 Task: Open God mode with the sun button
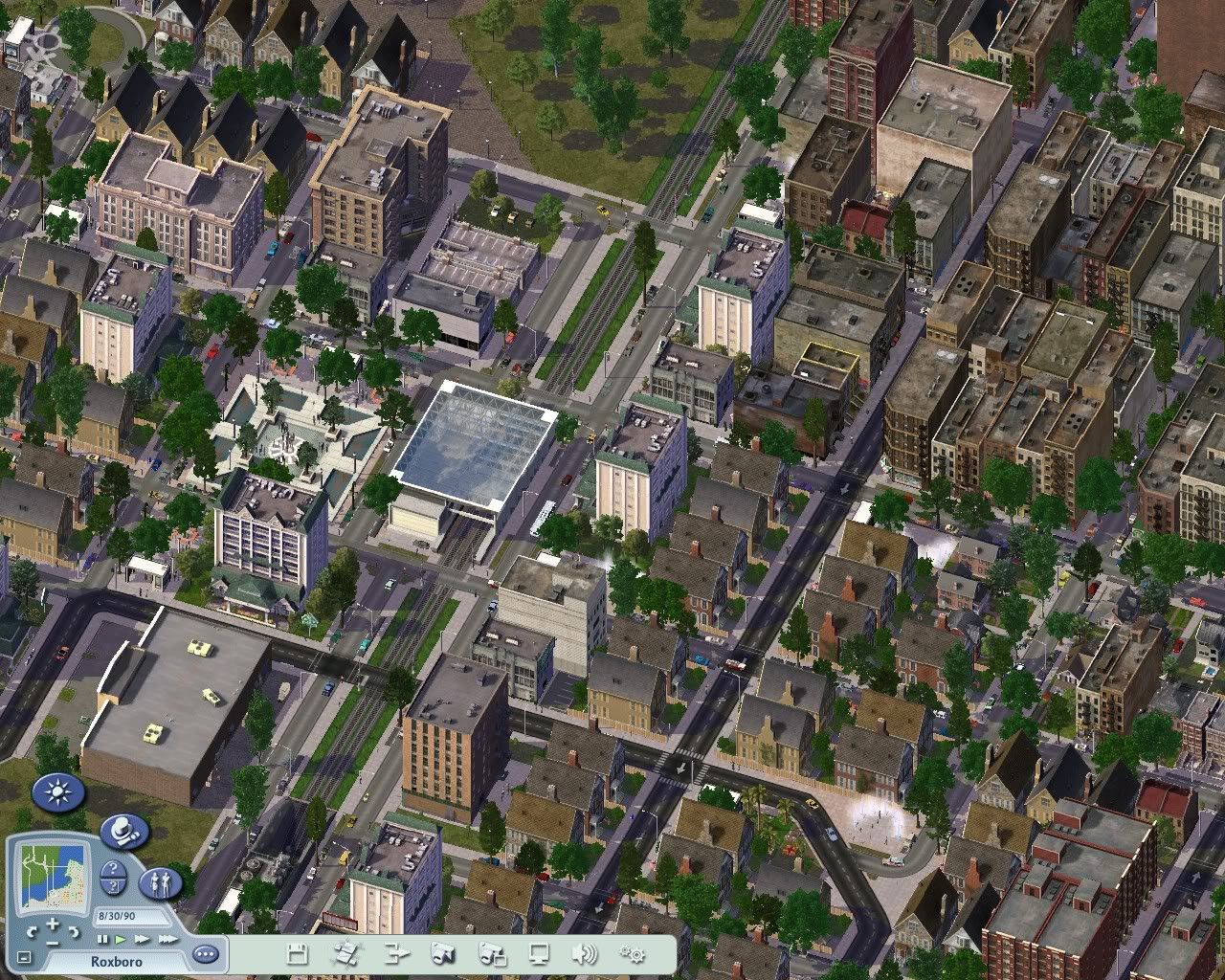[x=58, y=792]
